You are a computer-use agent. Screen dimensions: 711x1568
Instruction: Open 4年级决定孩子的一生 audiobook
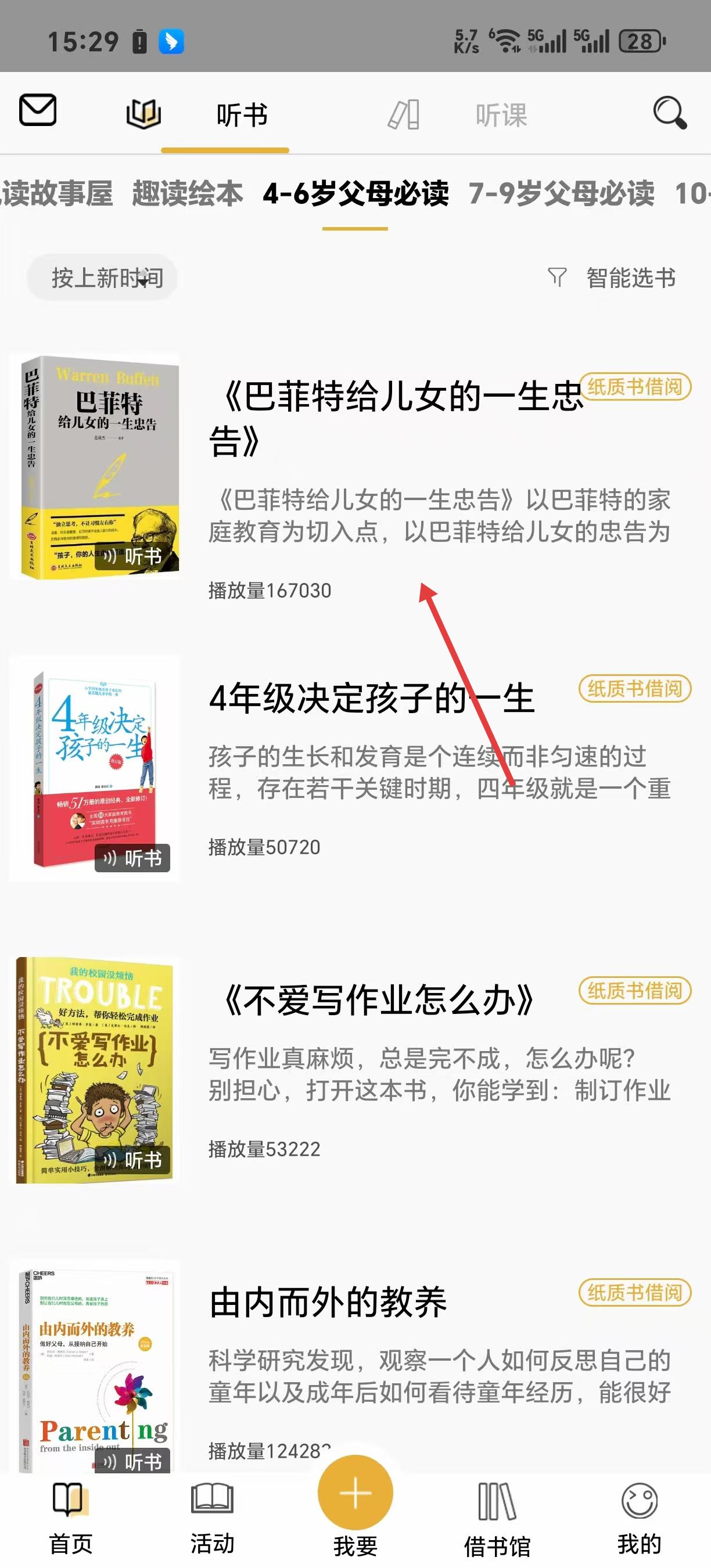click(x=371, y=698)
